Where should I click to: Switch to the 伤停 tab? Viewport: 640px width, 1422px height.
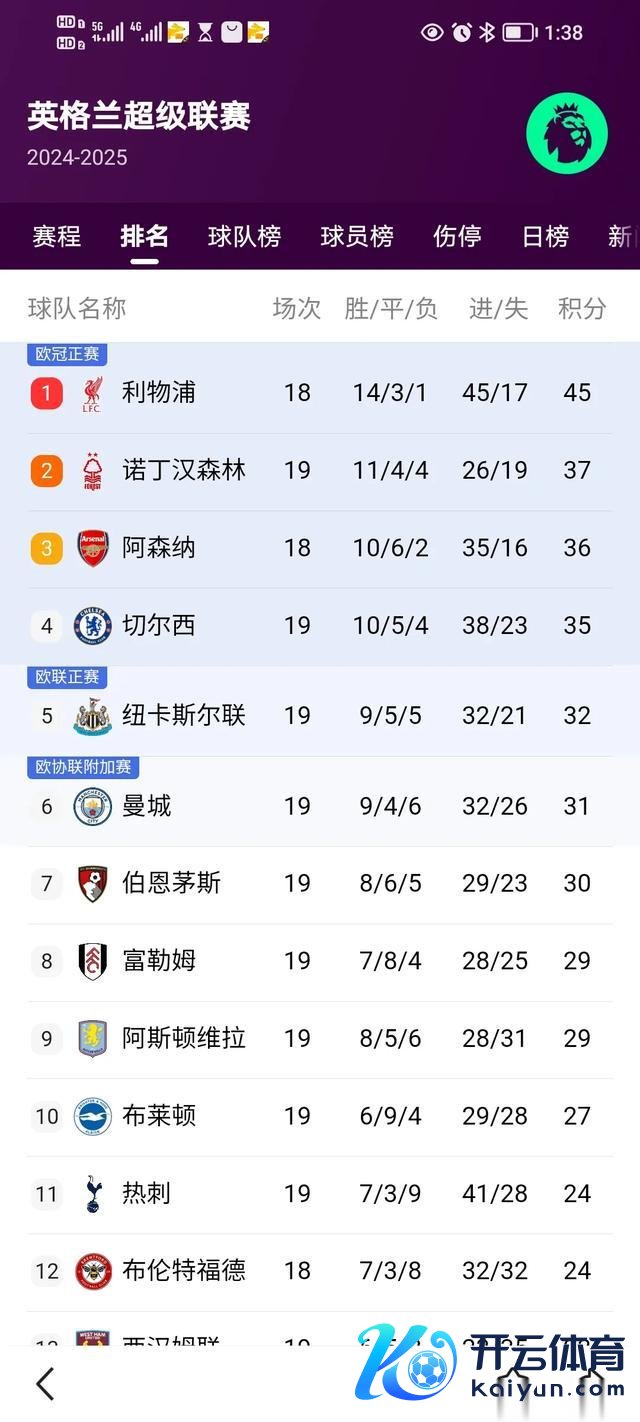point(457,237)
